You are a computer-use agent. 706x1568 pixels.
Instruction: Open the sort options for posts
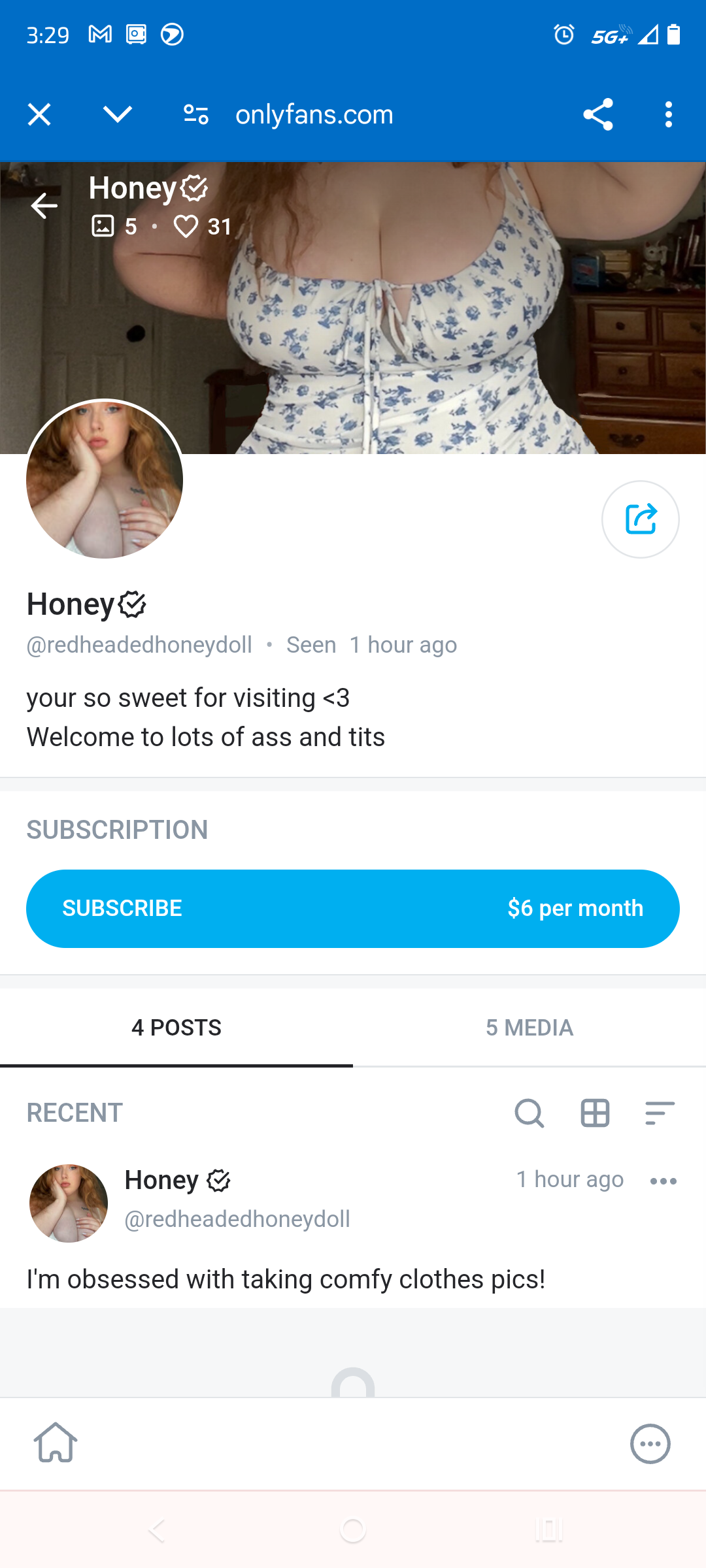point(659,1113)
